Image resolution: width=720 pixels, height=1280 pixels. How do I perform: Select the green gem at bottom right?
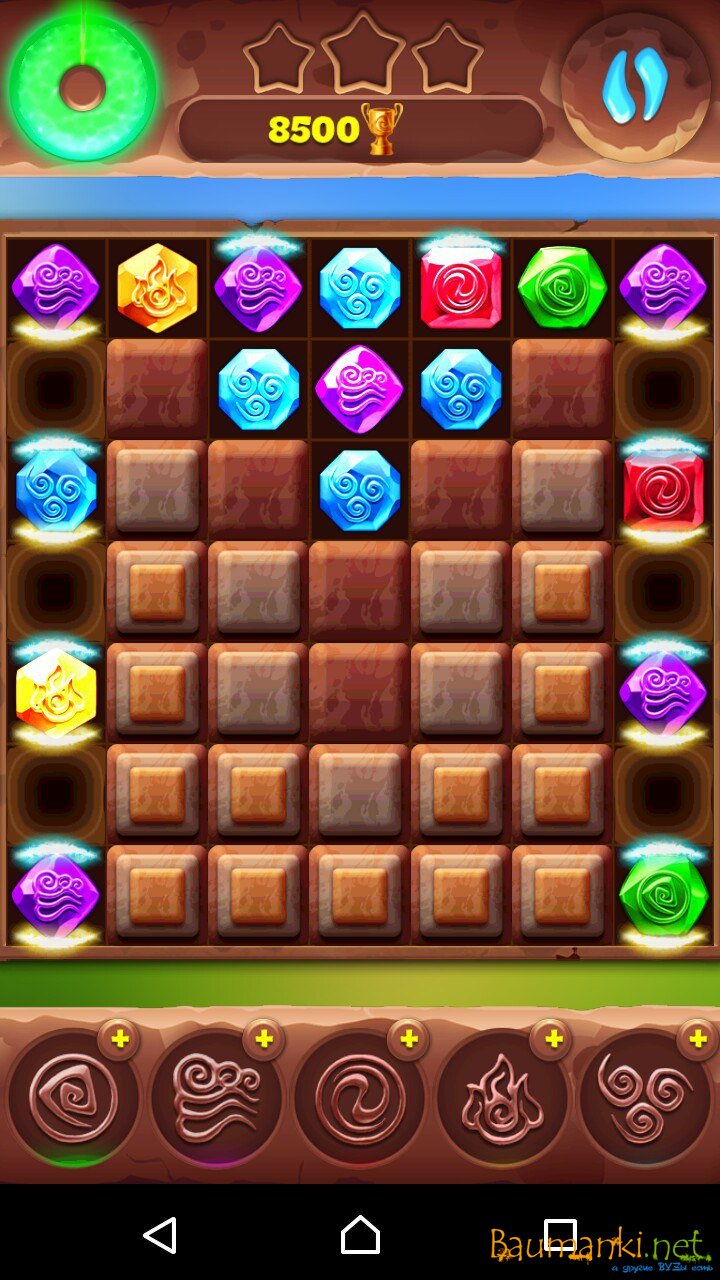[663, 894]
